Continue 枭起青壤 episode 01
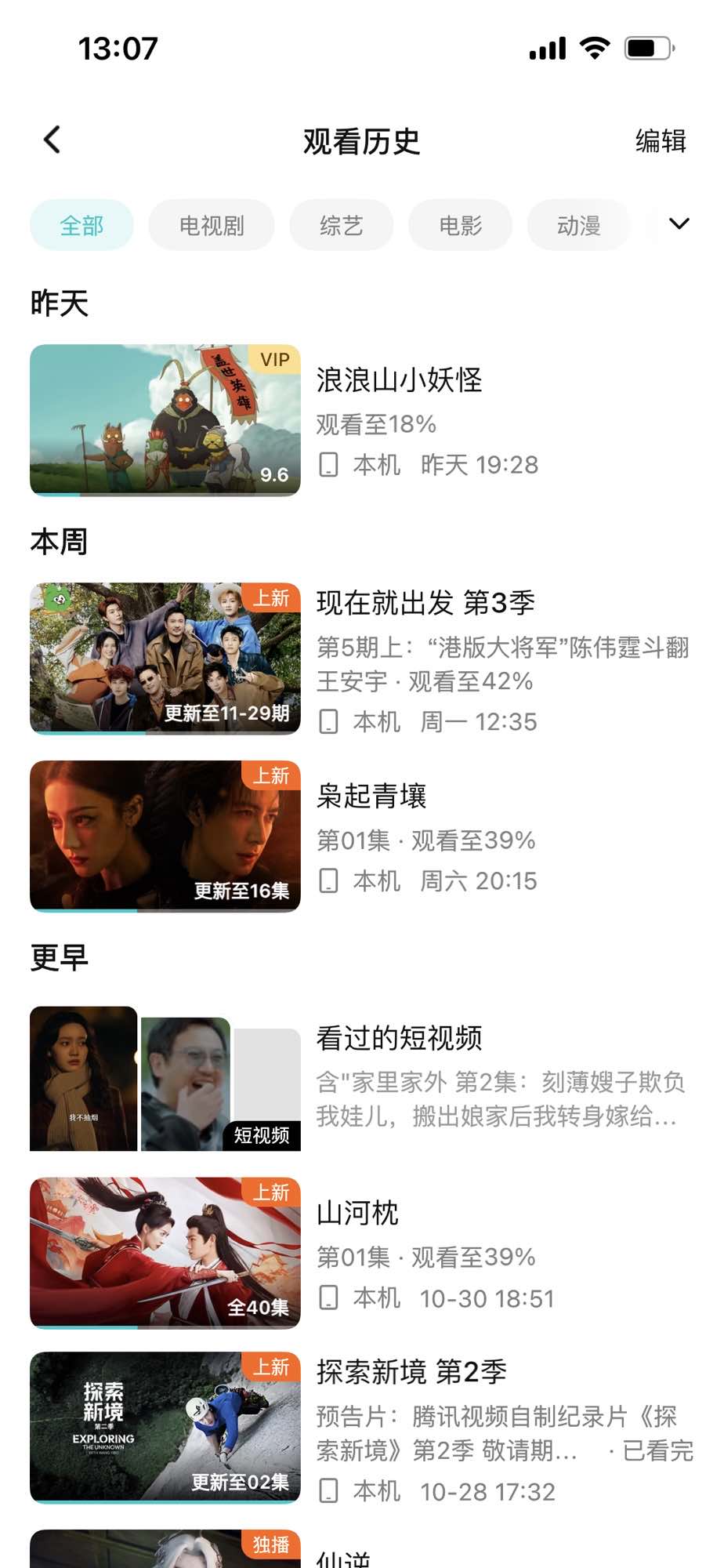The width and height of the screenshot is (724, 1568). (165, 836)
